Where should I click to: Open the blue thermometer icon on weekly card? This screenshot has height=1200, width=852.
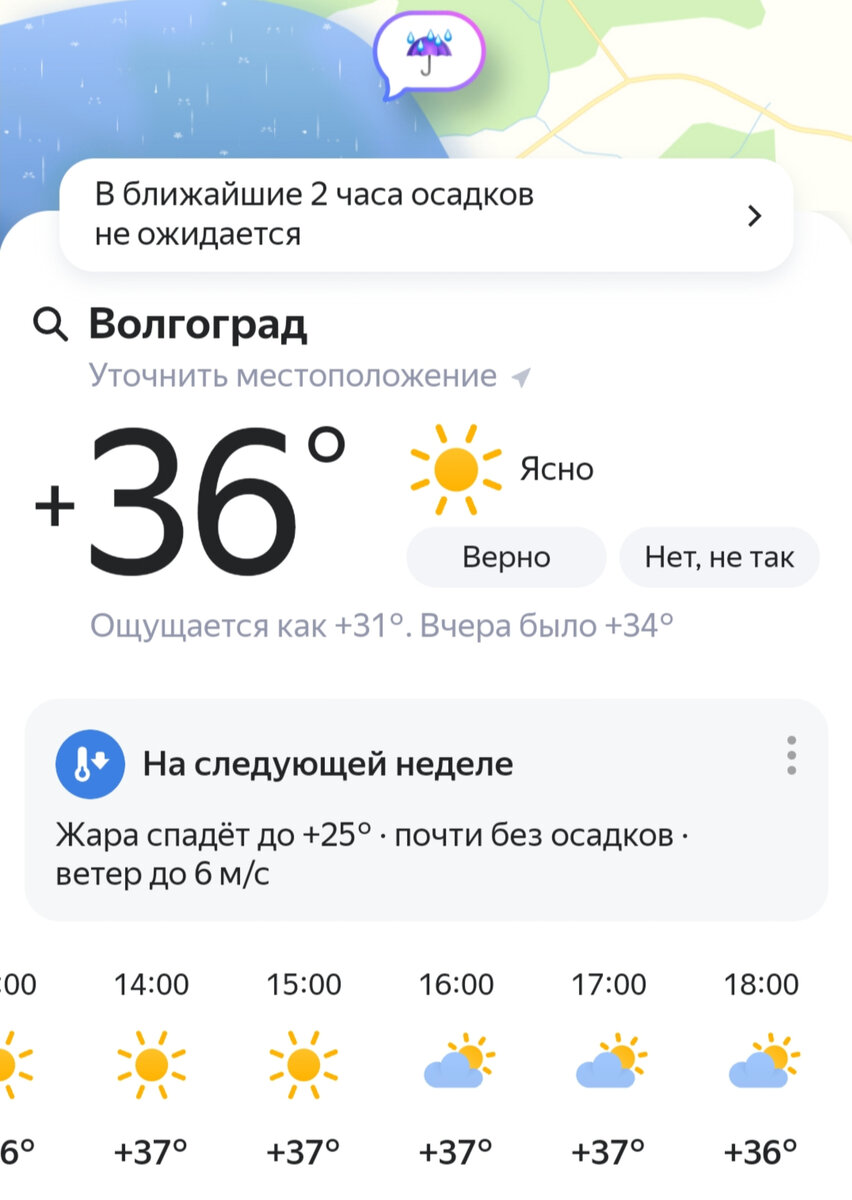click(x=90, y=764)
